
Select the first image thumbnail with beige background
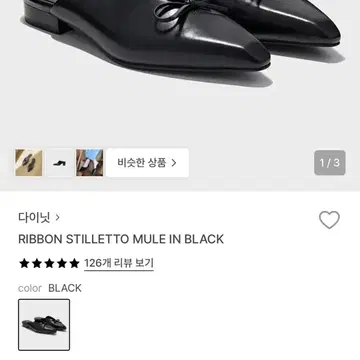pos(29,163)
